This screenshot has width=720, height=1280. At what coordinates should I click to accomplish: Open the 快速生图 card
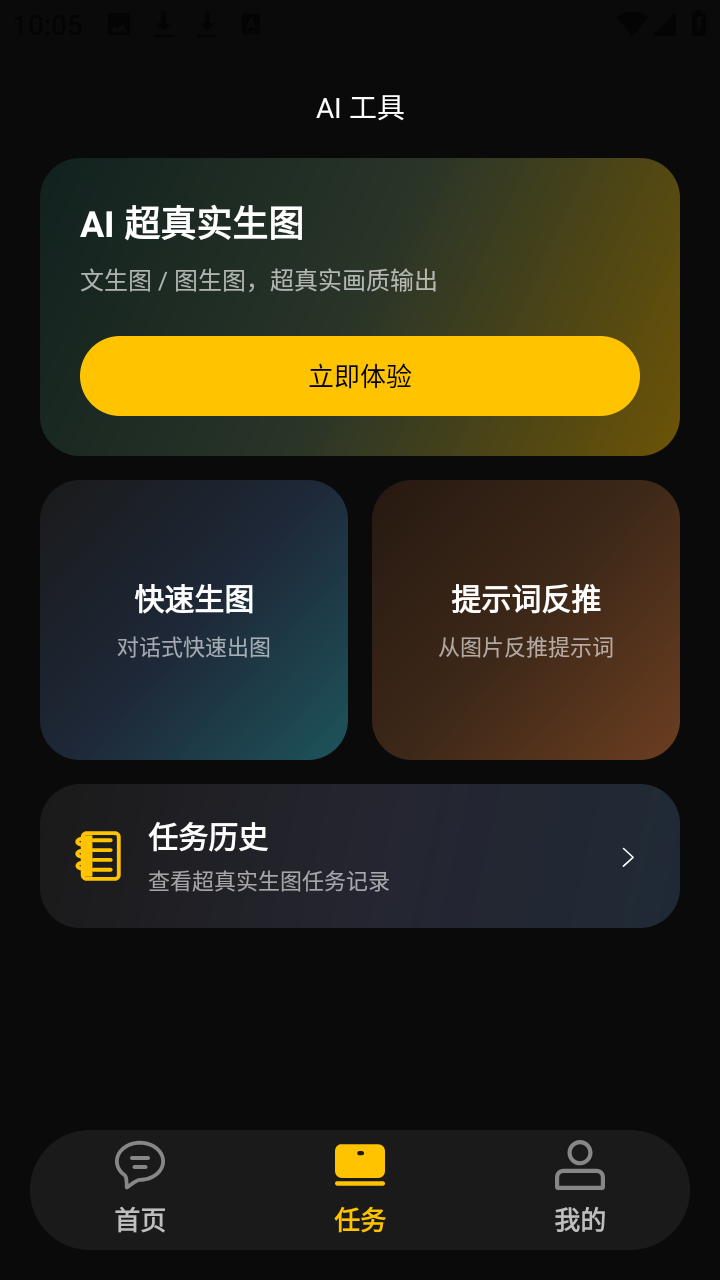[x=194, y=620]
